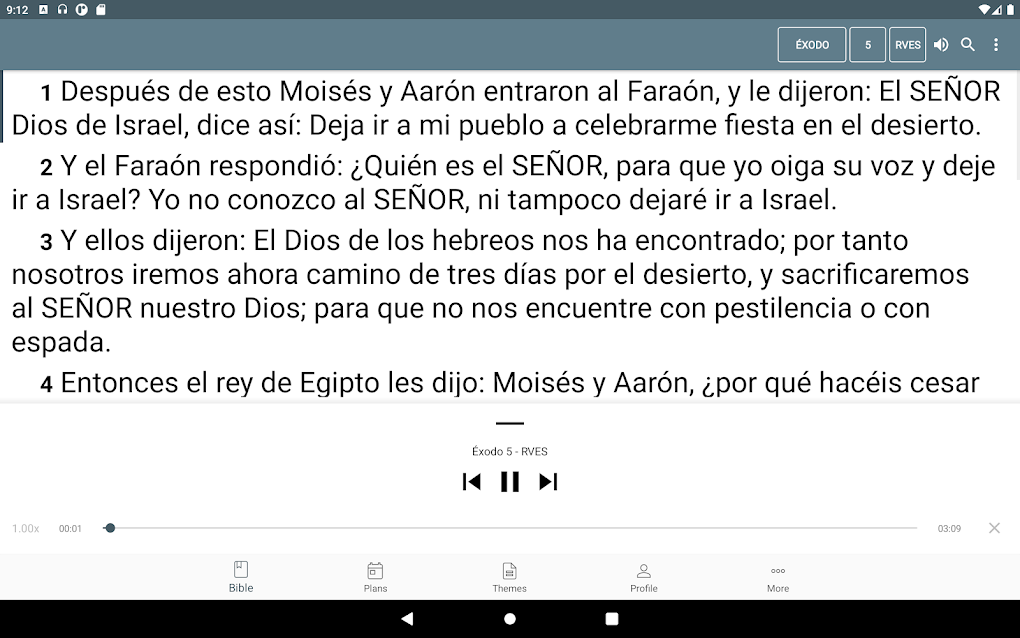Tap the player panel drag handle
The width and height of the screenshot is (1020, 638).
510,423
